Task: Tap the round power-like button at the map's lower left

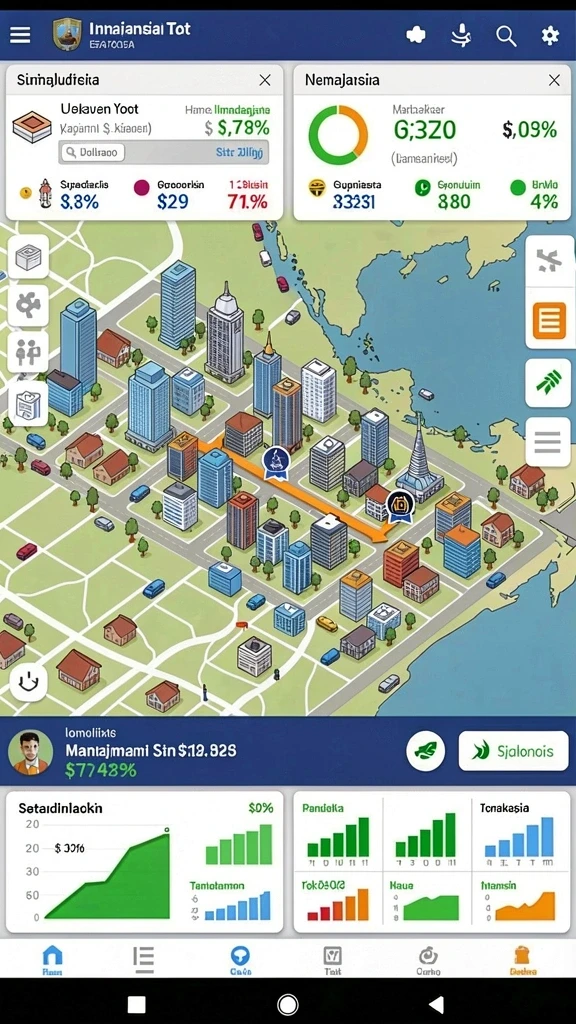Action: [28, 683]
